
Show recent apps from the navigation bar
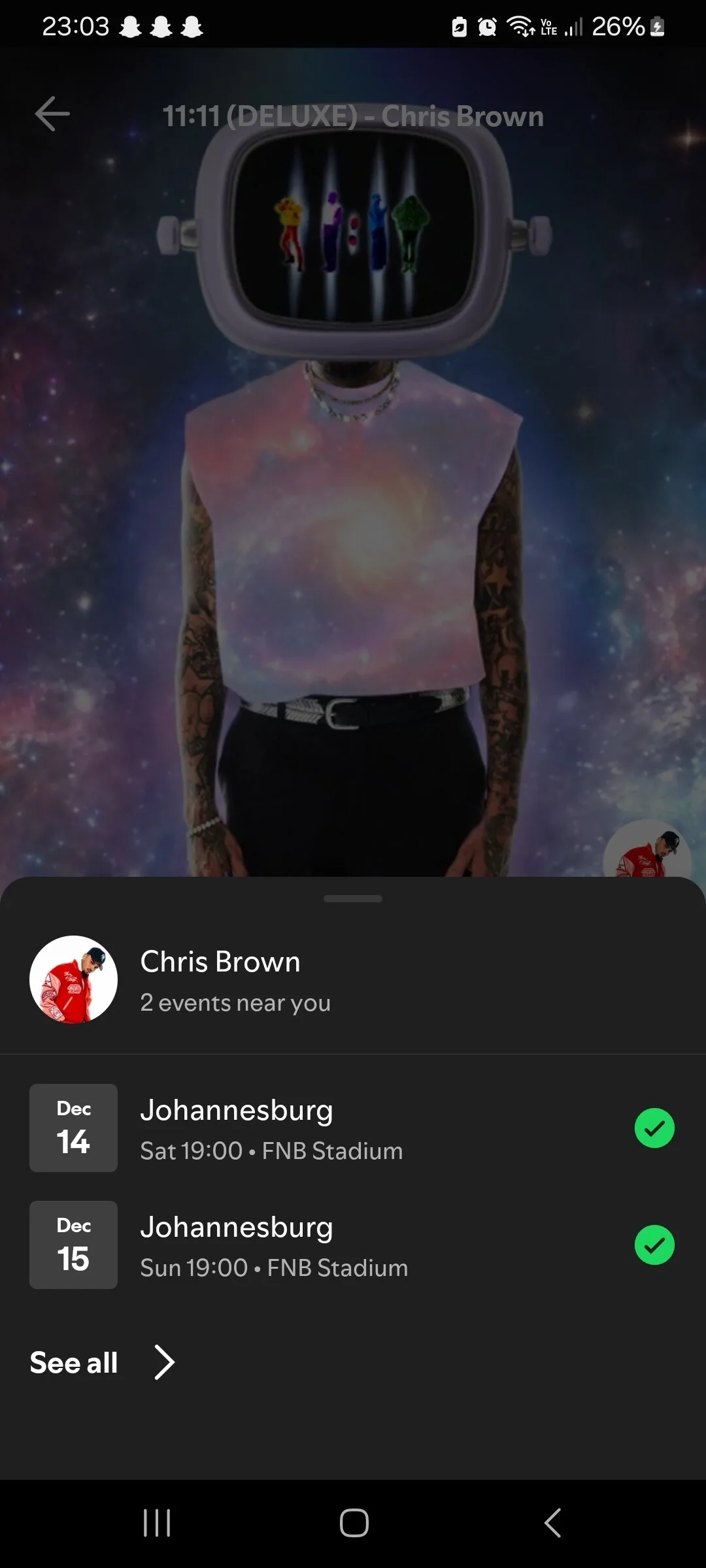pos(157,1523)
